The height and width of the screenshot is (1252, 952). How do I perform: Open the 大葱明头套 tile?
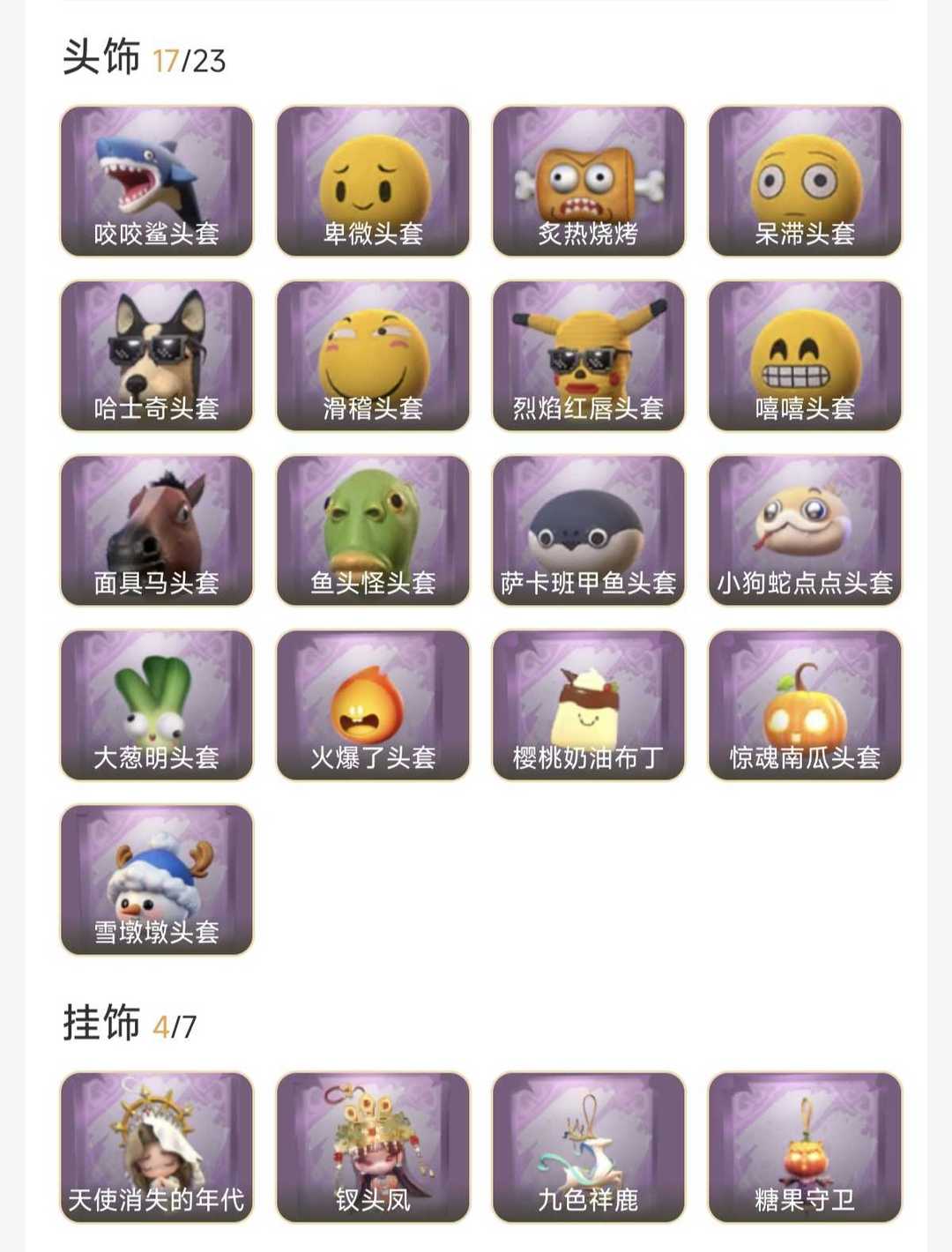[157, 705]
